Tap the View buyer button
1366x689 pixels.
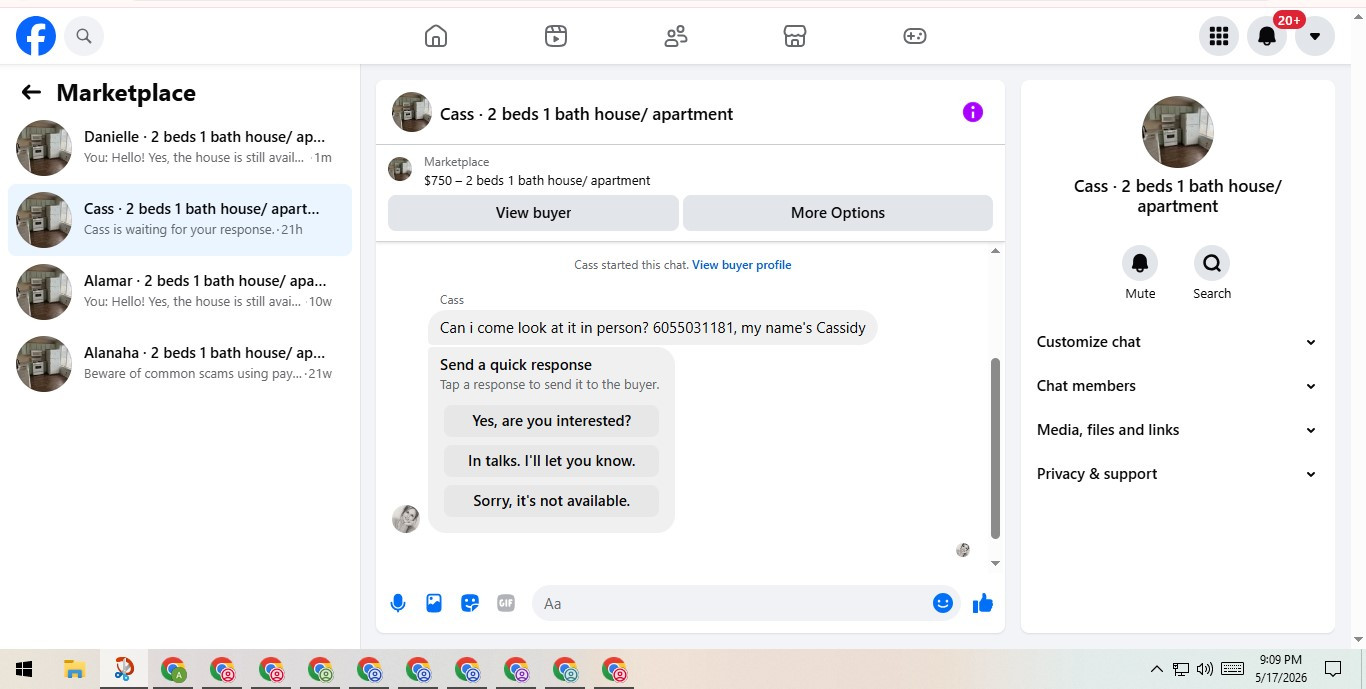pyautogui.click(x=533, y=213)
